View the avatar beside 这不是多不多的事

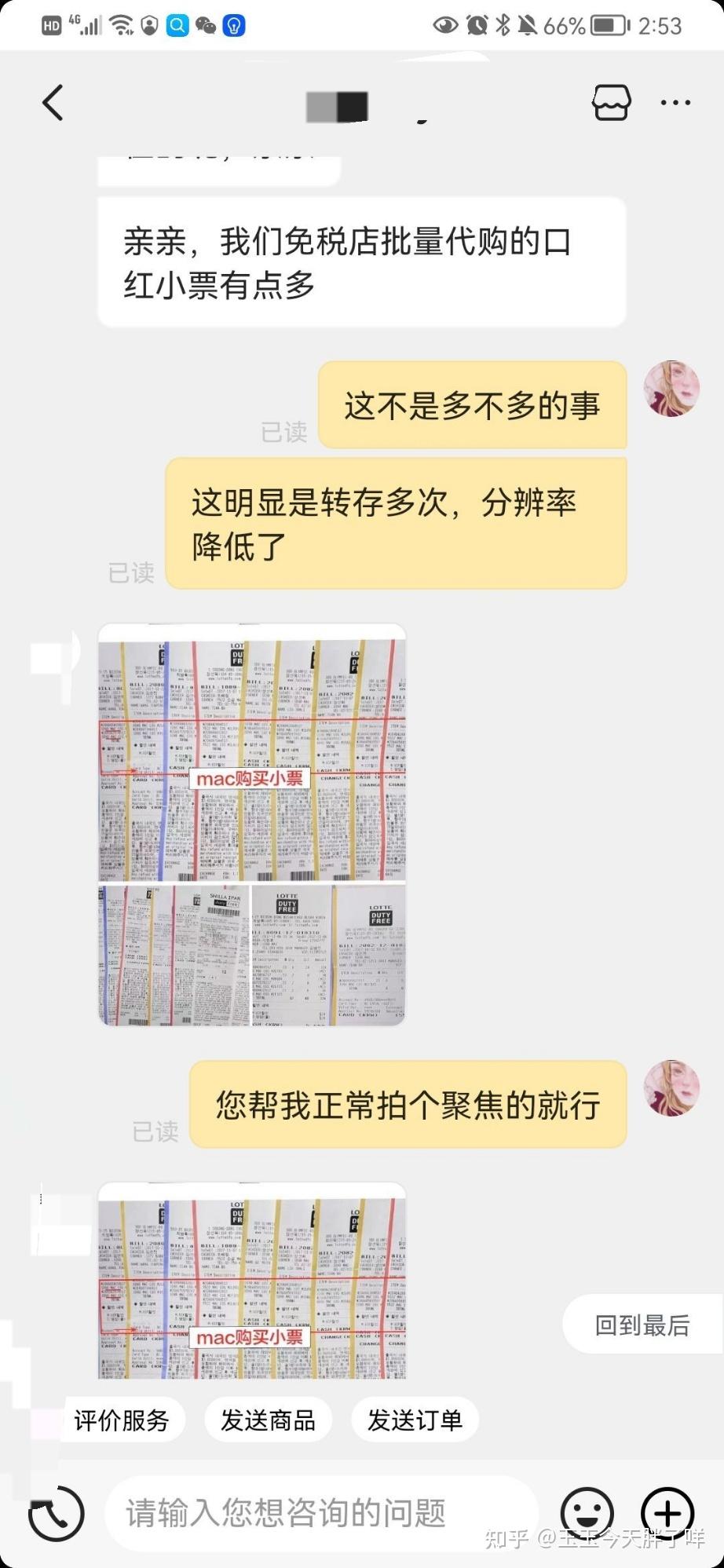click(x=671, y=389)
